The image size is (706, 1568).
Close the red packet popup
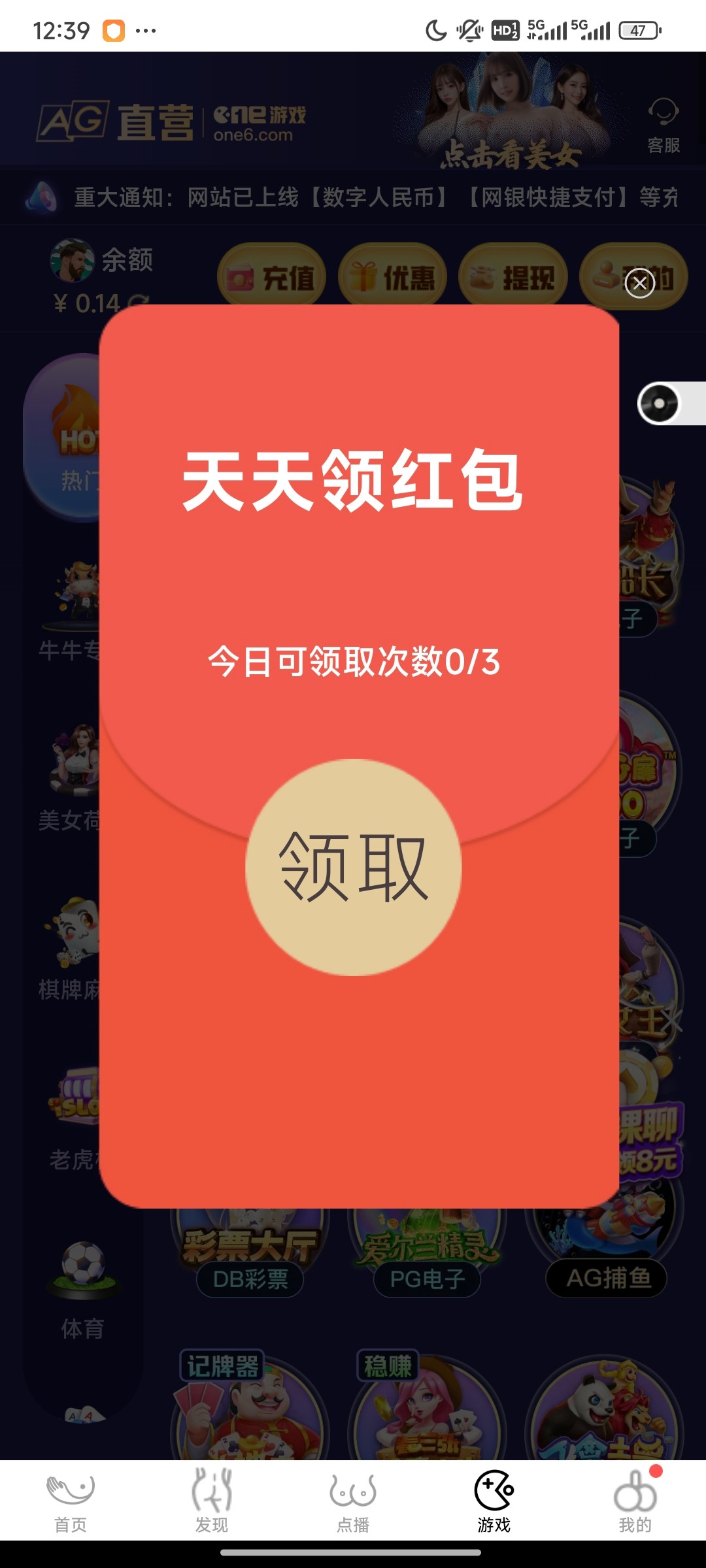point(639,283)
